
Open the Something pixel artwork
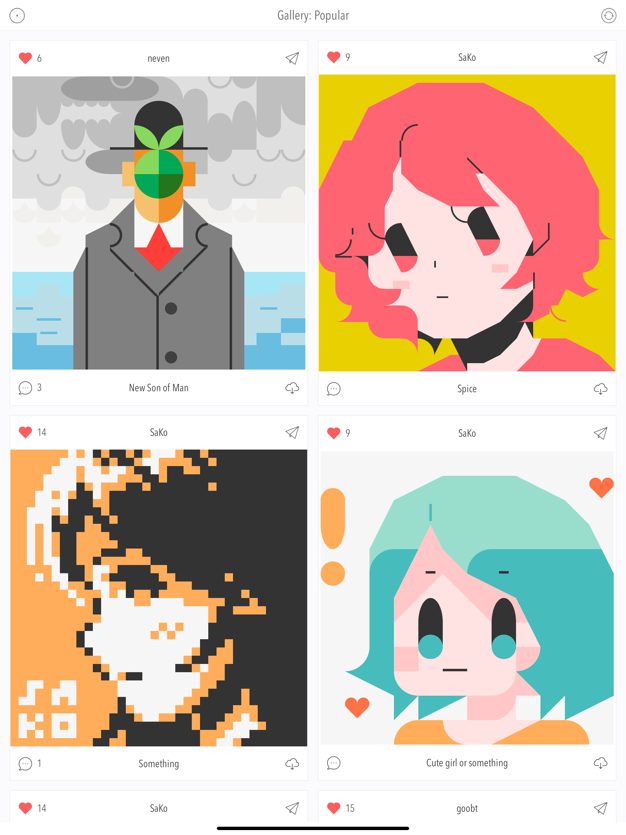[159, 597]
